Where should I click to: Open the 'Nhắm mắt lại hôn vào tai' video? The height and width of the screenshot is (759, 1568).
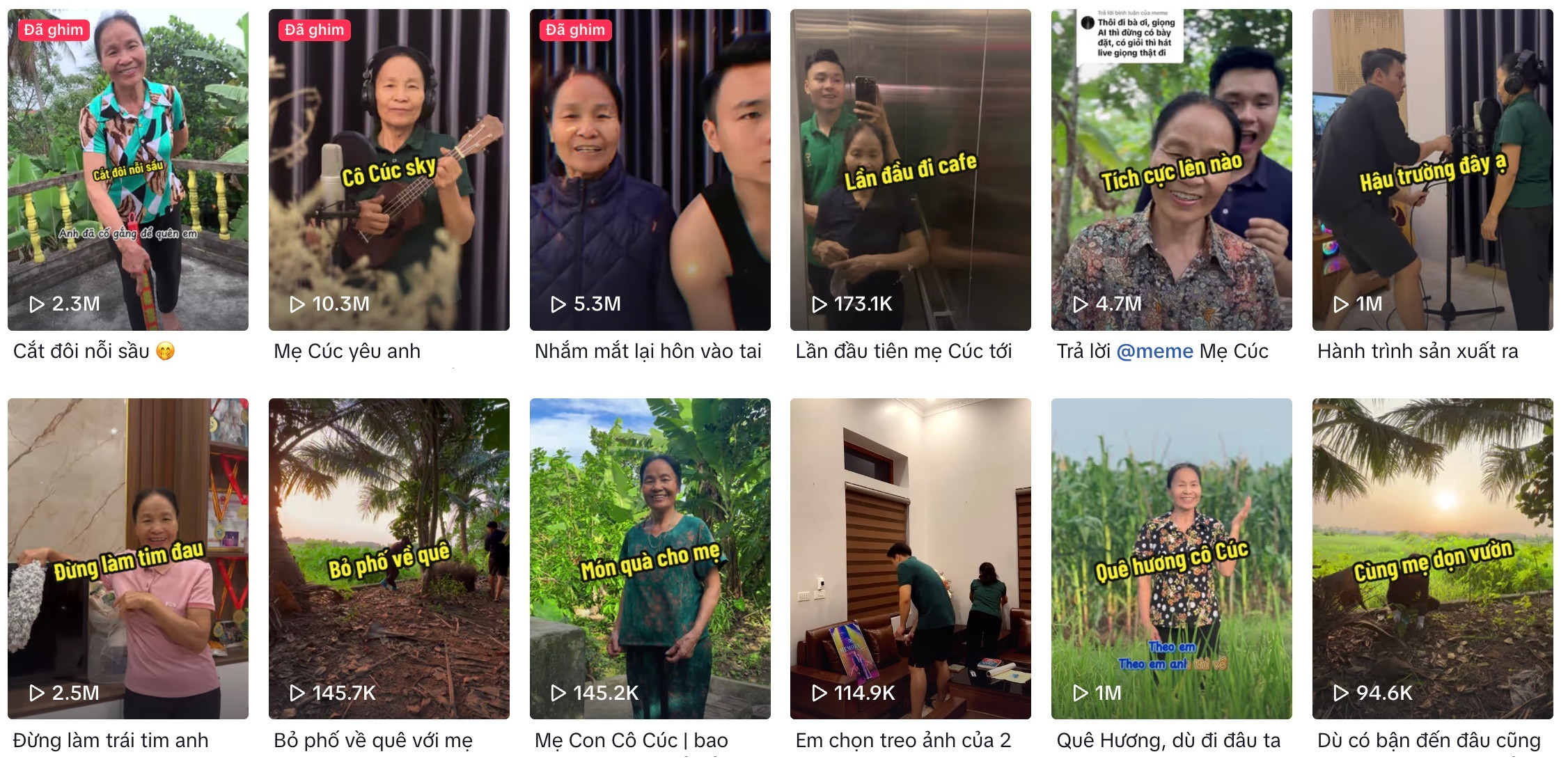click(650, 169)
